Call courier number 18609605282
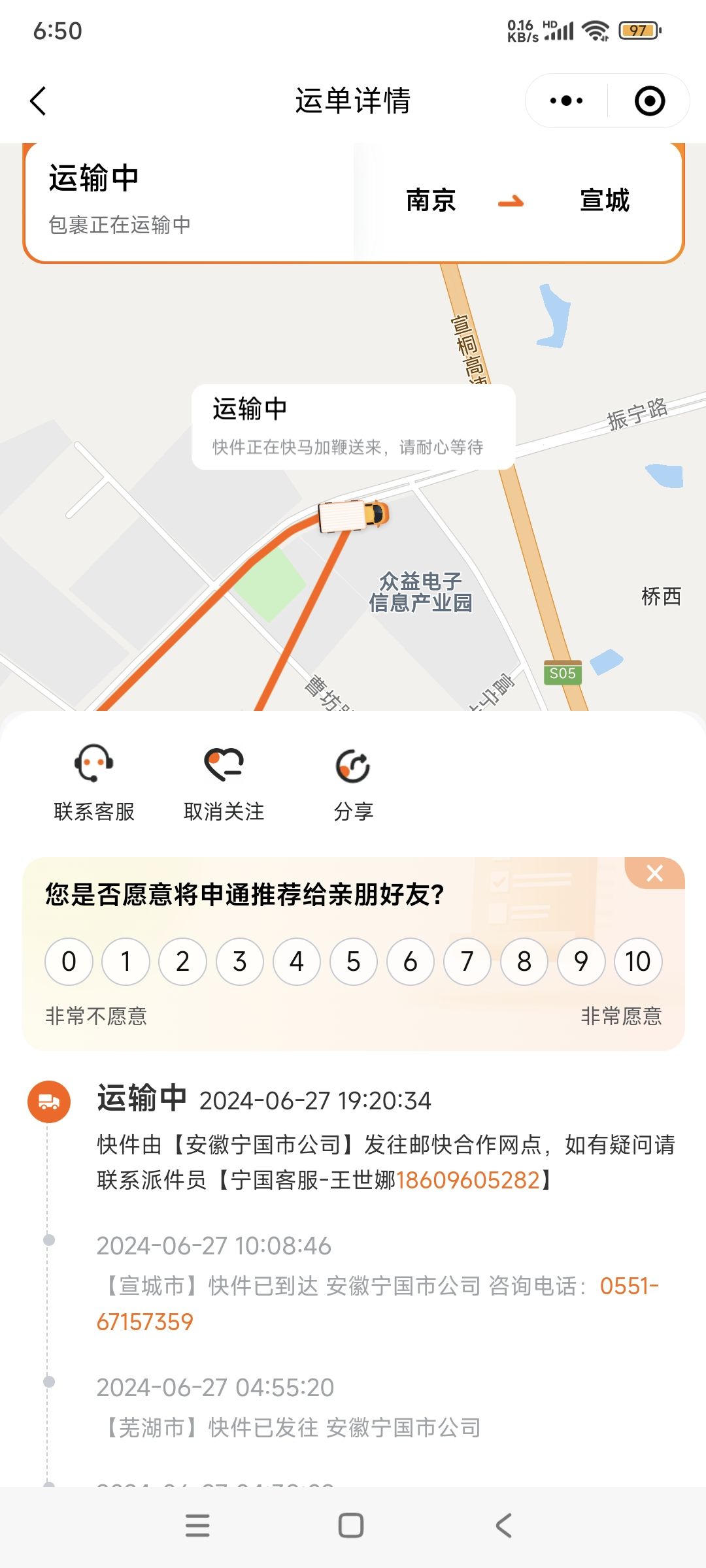 point(468,1180)
